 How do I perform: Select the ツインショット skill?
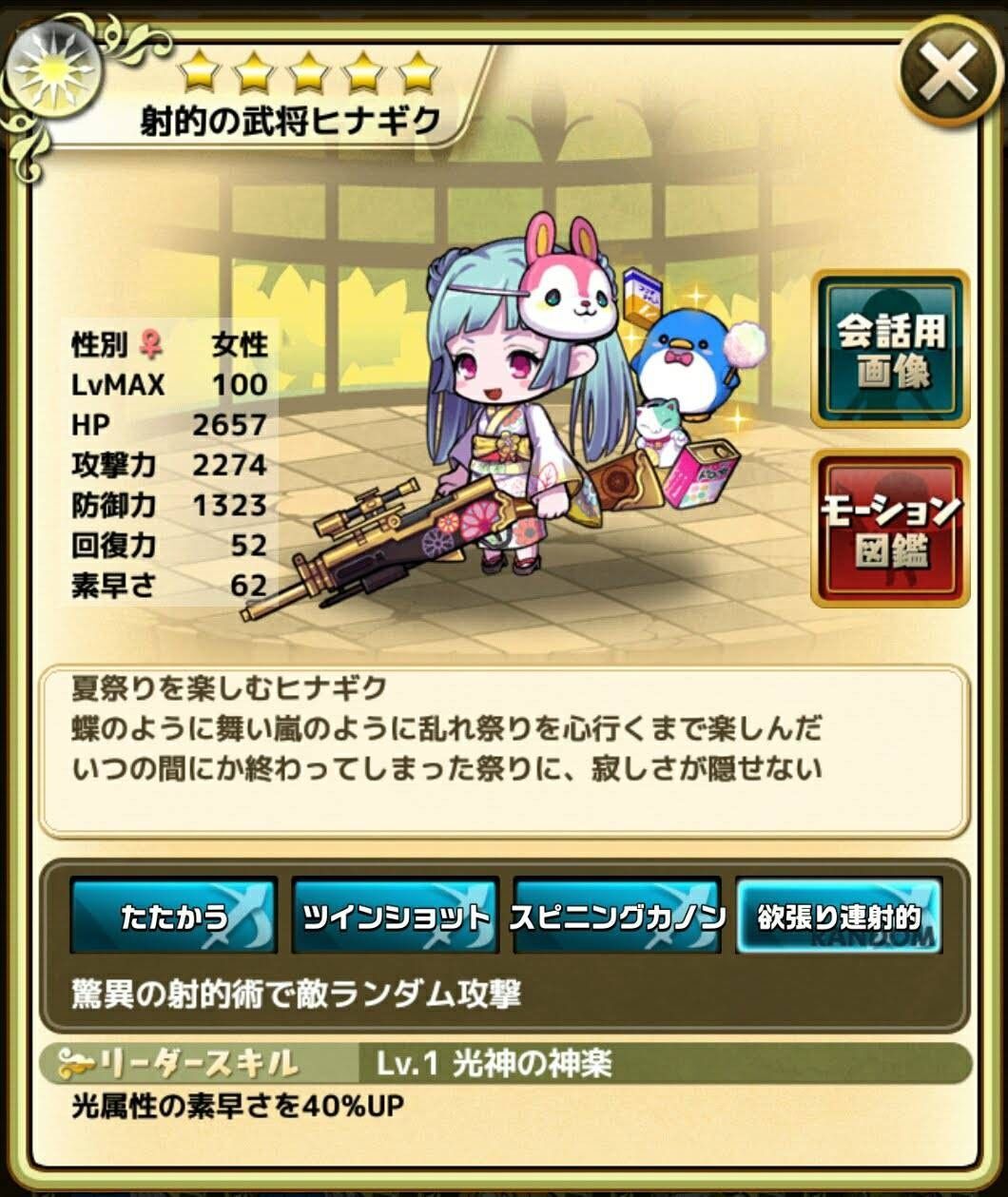tap(395, 917)
